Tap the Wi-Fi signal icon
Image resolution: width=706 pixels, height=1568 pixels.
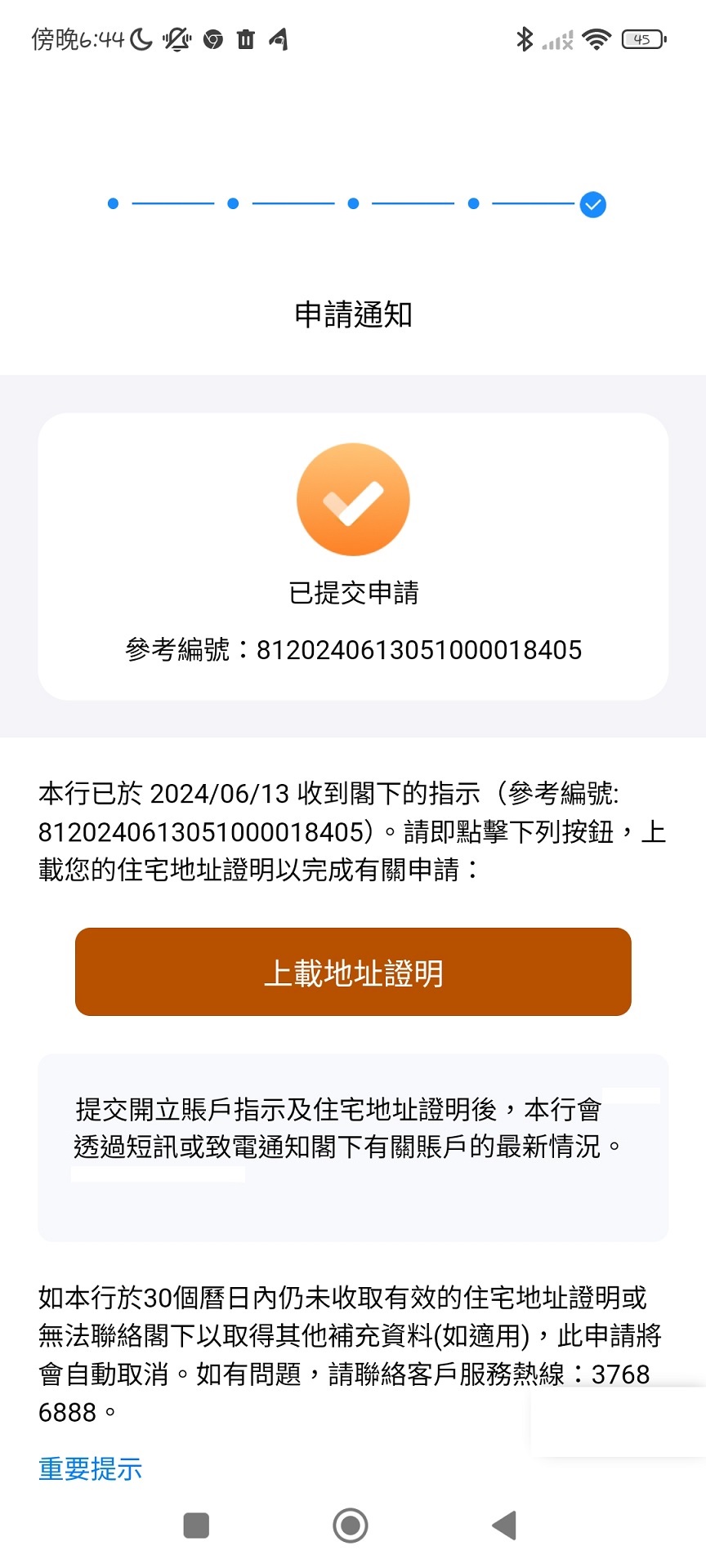596,38
